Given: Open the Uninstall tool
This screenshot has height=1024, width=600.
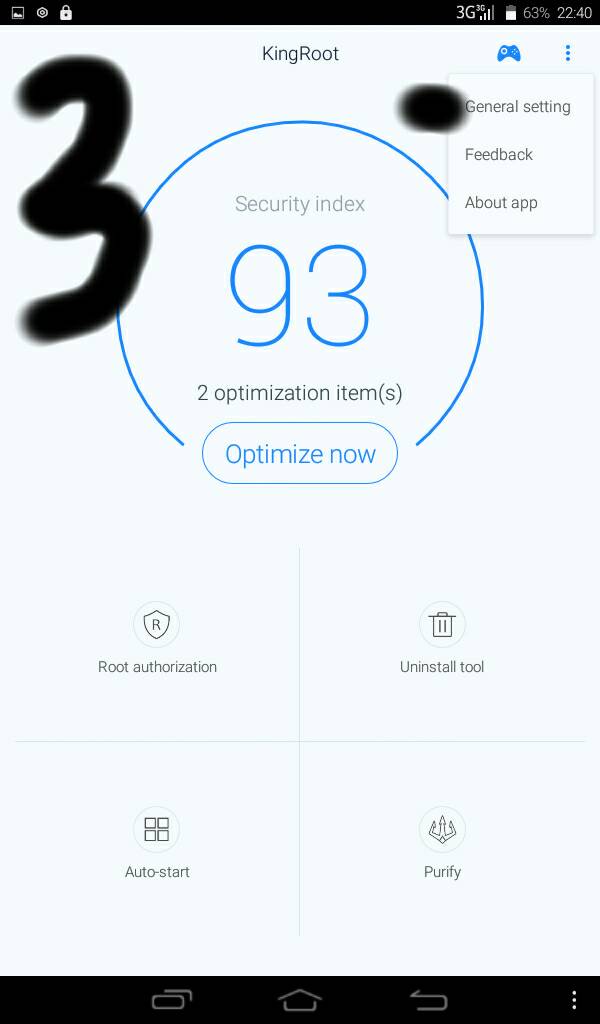Looking at the screenshot, I should pyautogui.click(x=442, y=642).
